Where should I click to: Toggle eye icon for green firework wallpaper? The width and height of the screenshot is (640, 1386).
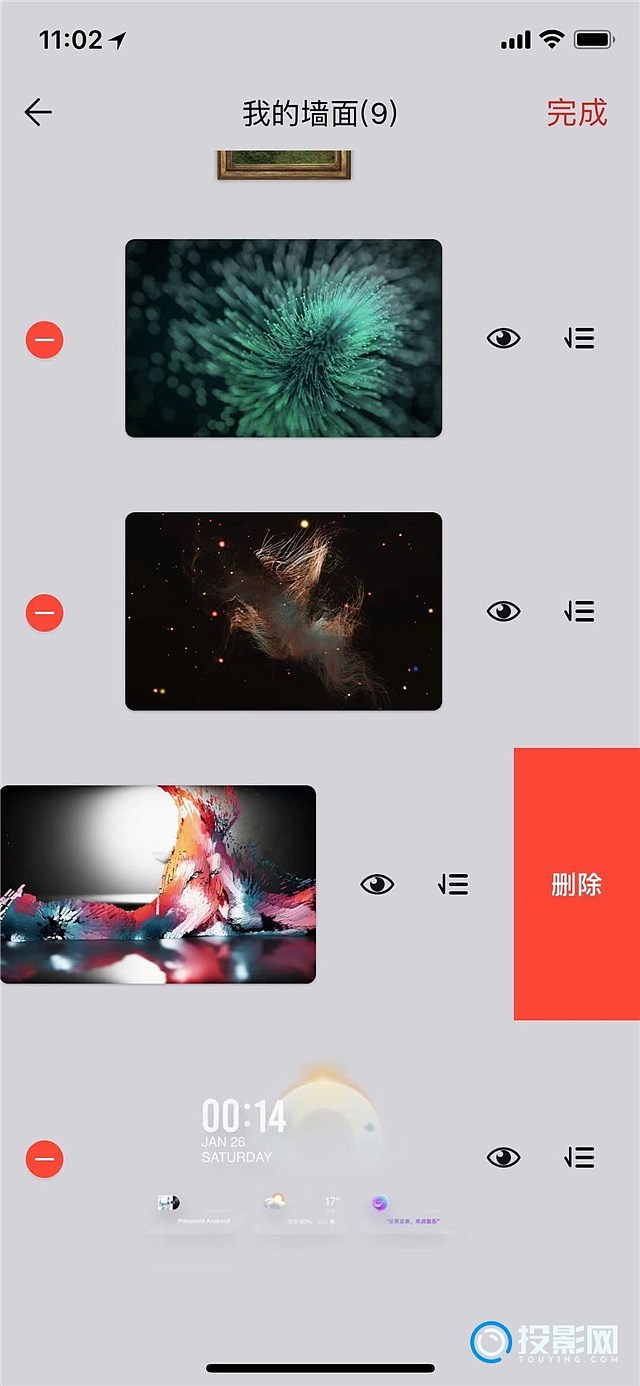[x=504, y=339]
